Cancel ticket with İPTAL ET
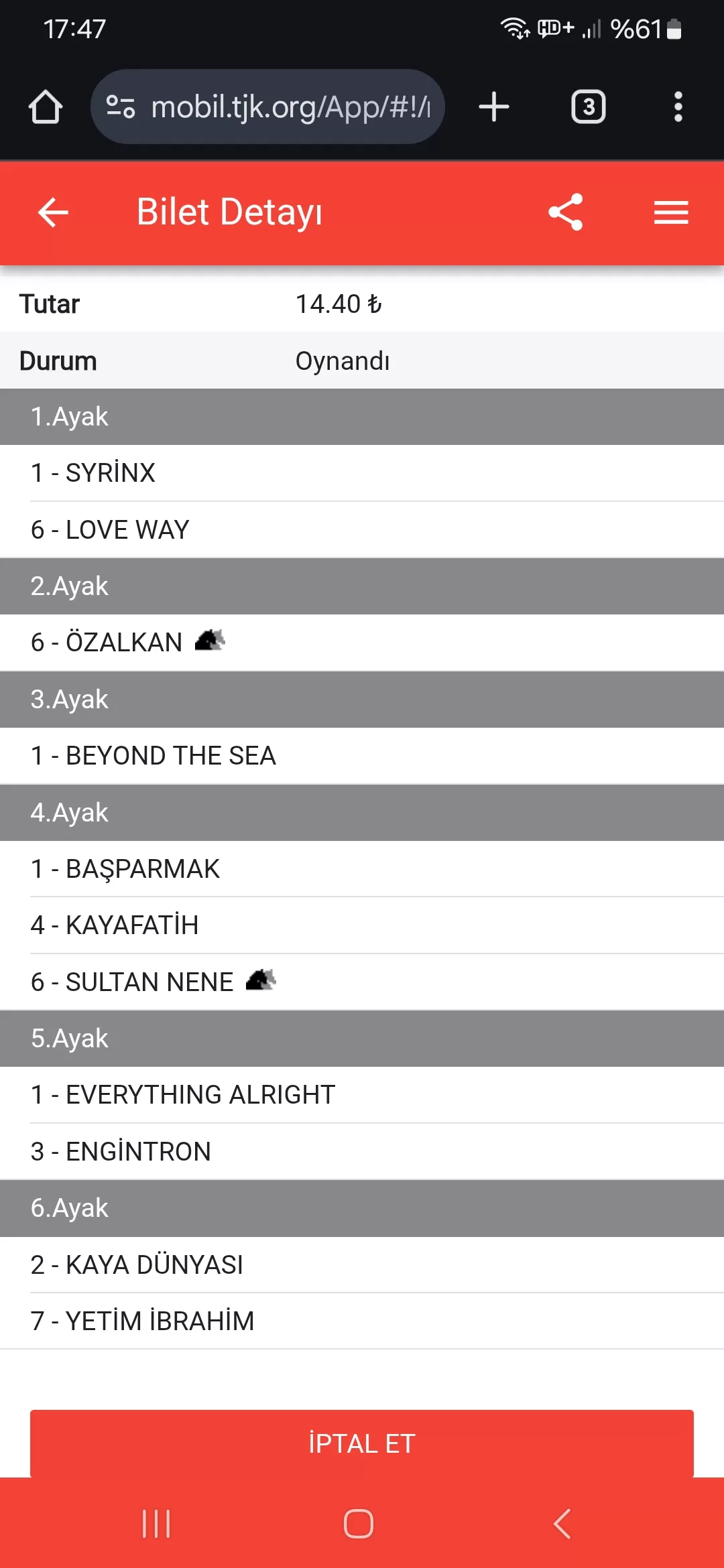Viewport: 724px width, 1568px height. (362, 1443)
